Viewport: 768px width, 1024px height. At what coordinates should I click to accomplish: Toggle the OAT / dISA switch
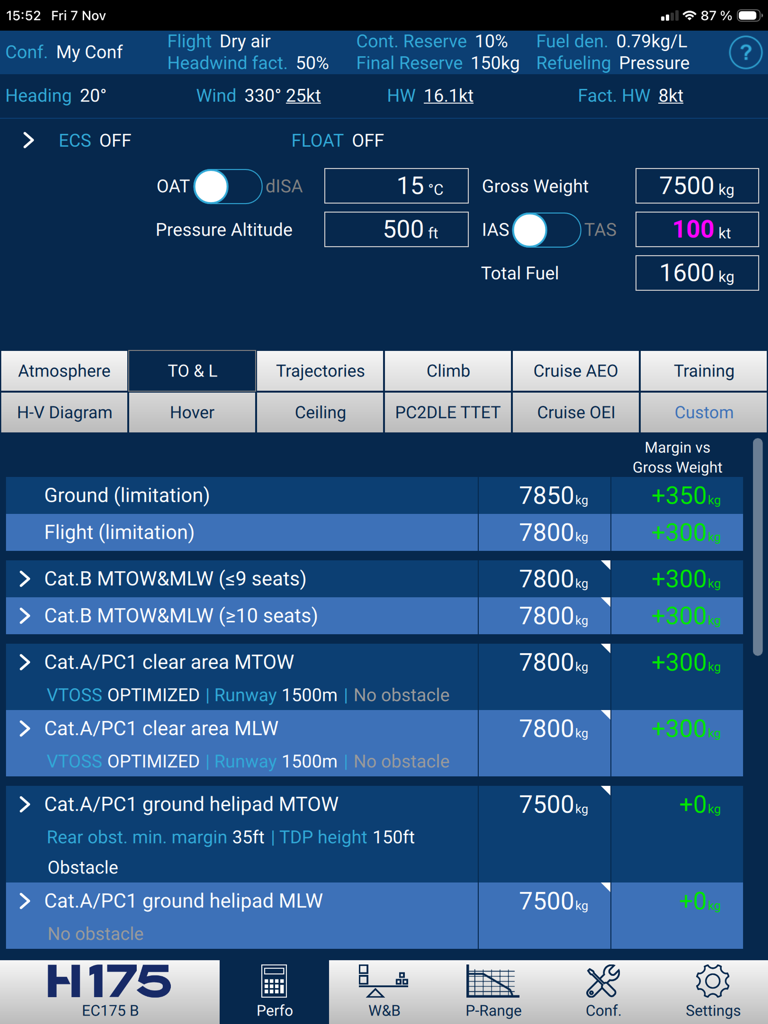[228, 186]
